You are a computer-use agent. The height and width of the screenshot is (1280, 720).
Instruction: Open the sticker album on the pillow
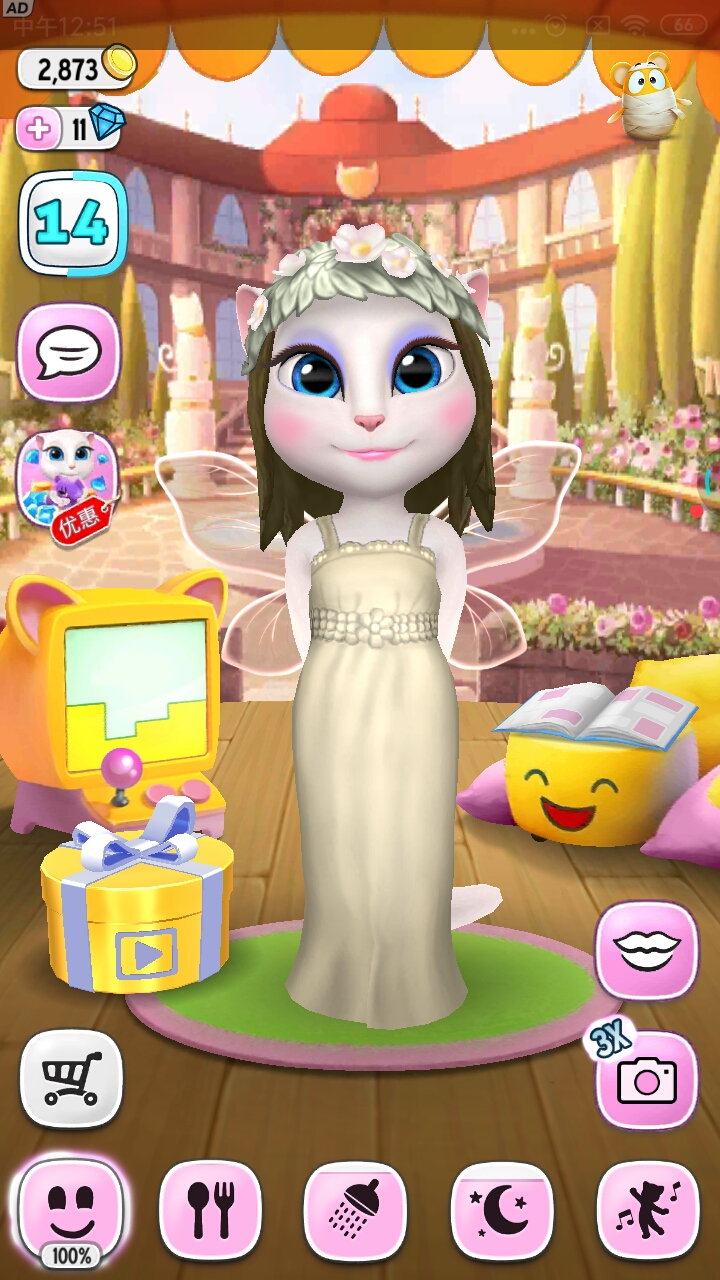point(597,716)
